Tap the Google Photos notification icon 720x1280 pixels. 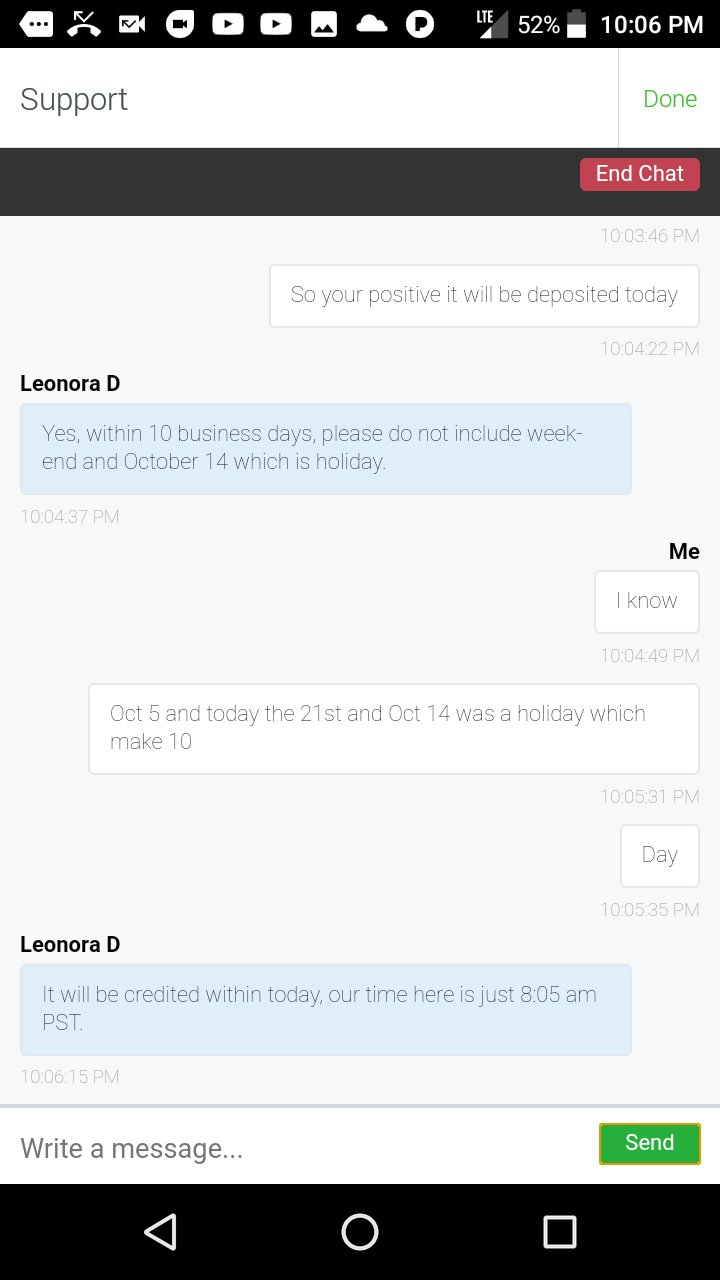pyautogui.click(x=324, y=24)
